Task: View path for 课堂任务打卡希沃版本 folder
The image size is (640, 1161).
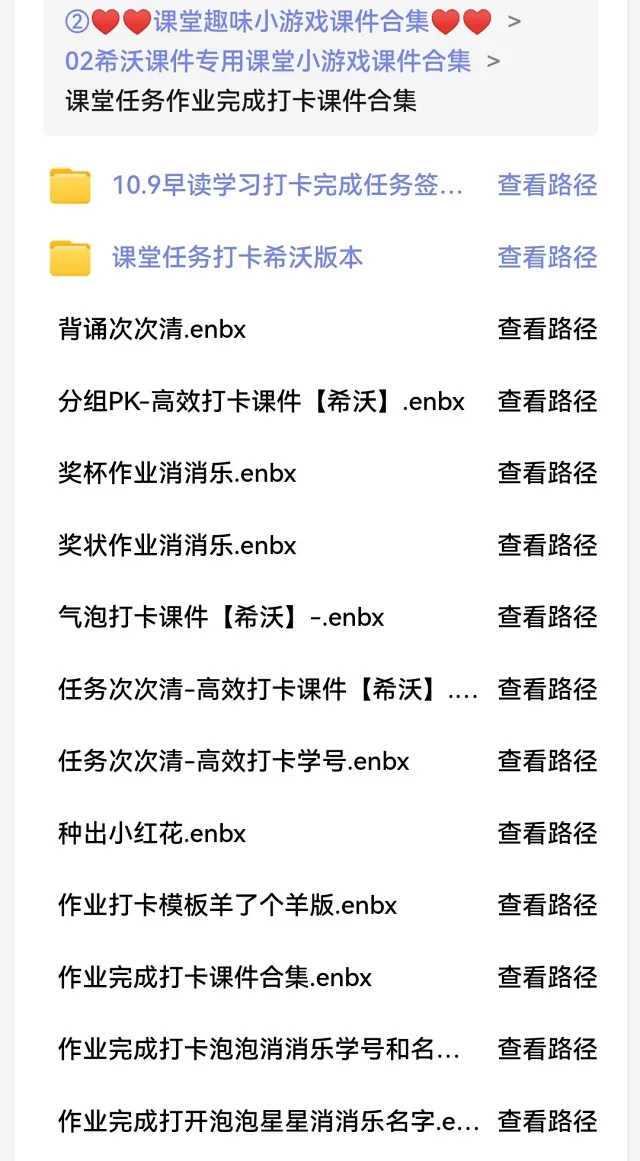Action: [x=547, y=258]
